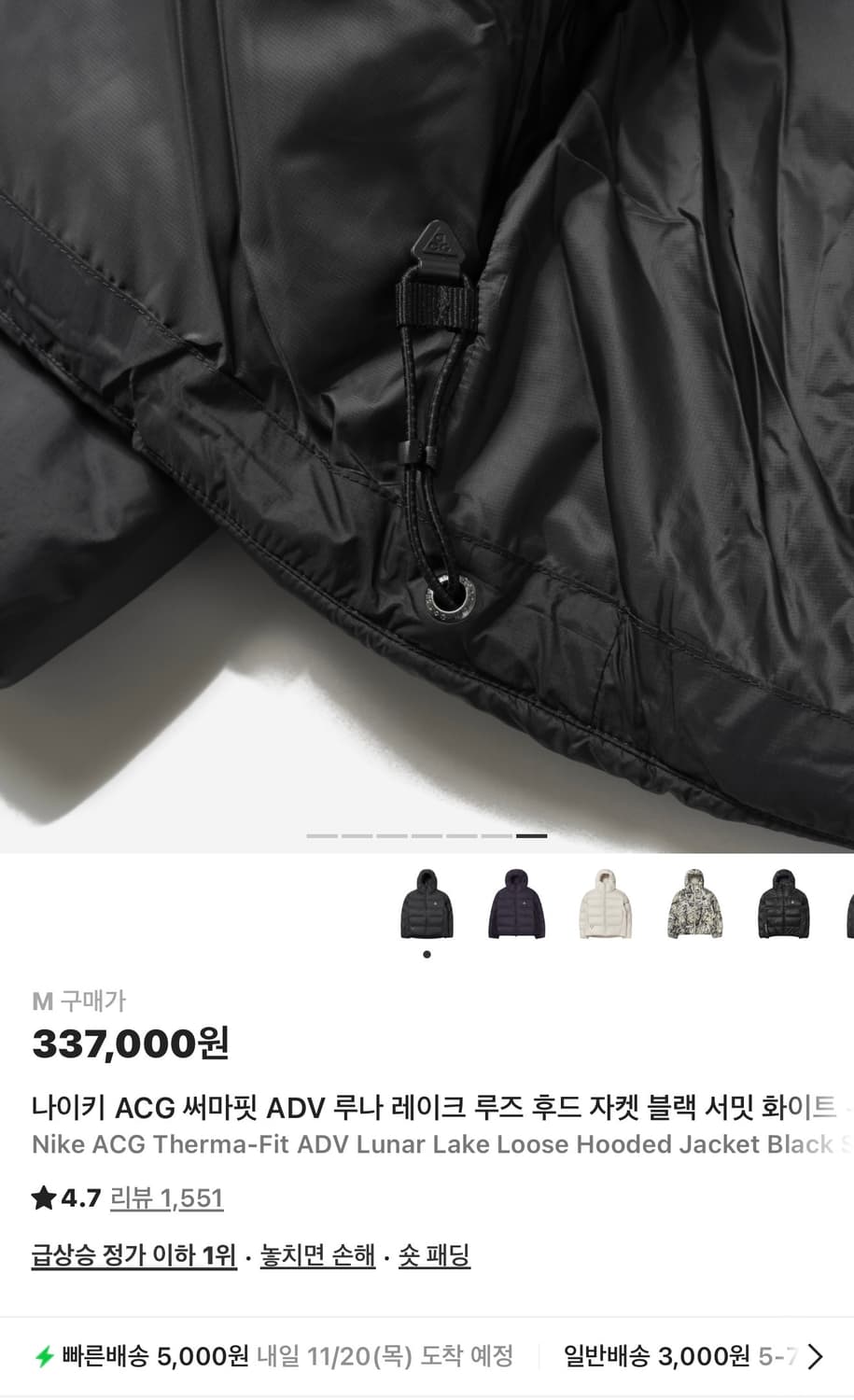The height and width of the screenshot is (1400, 854).
Task: Click the drawstring product photo
Action: point(427,420)
